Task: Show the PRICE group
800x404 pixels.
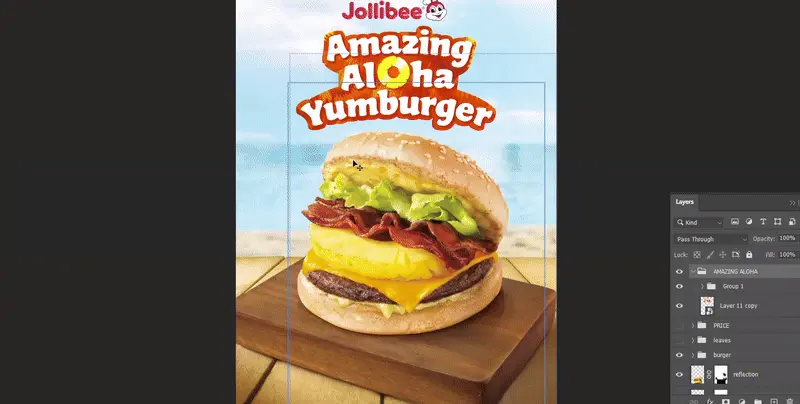Action: (x=680, y=325)
